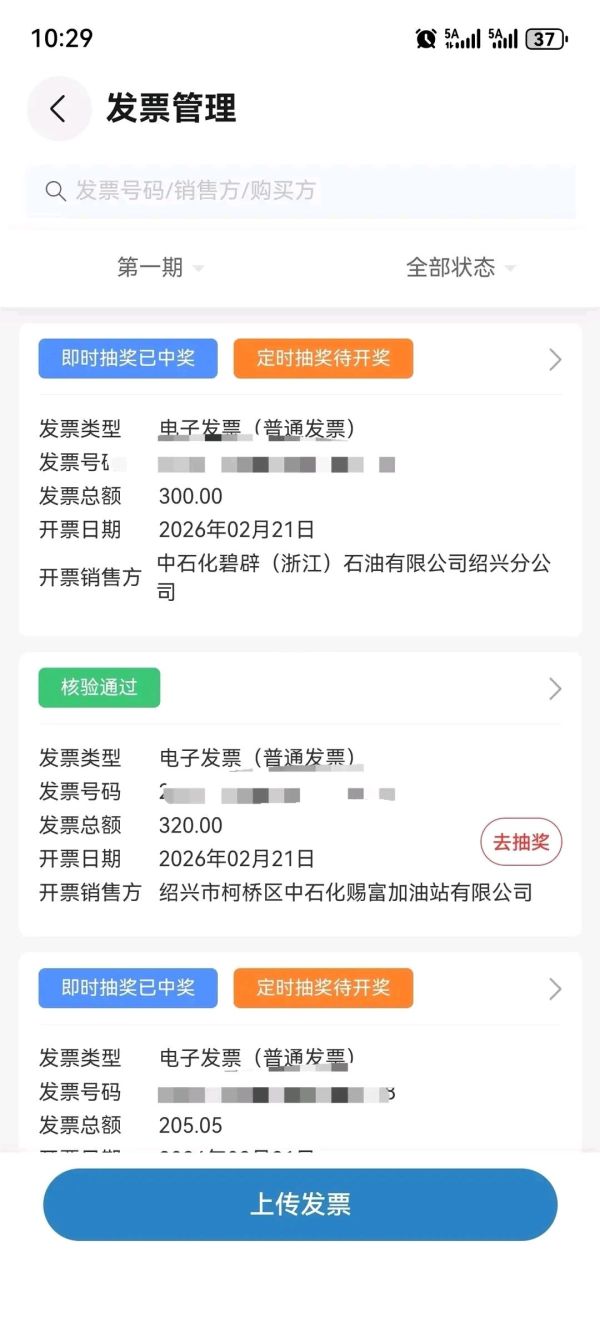View details of the 205.05 invoice
Viewport: 600px width, 1317px height.
pyautogui.click(x=555, y=989)
